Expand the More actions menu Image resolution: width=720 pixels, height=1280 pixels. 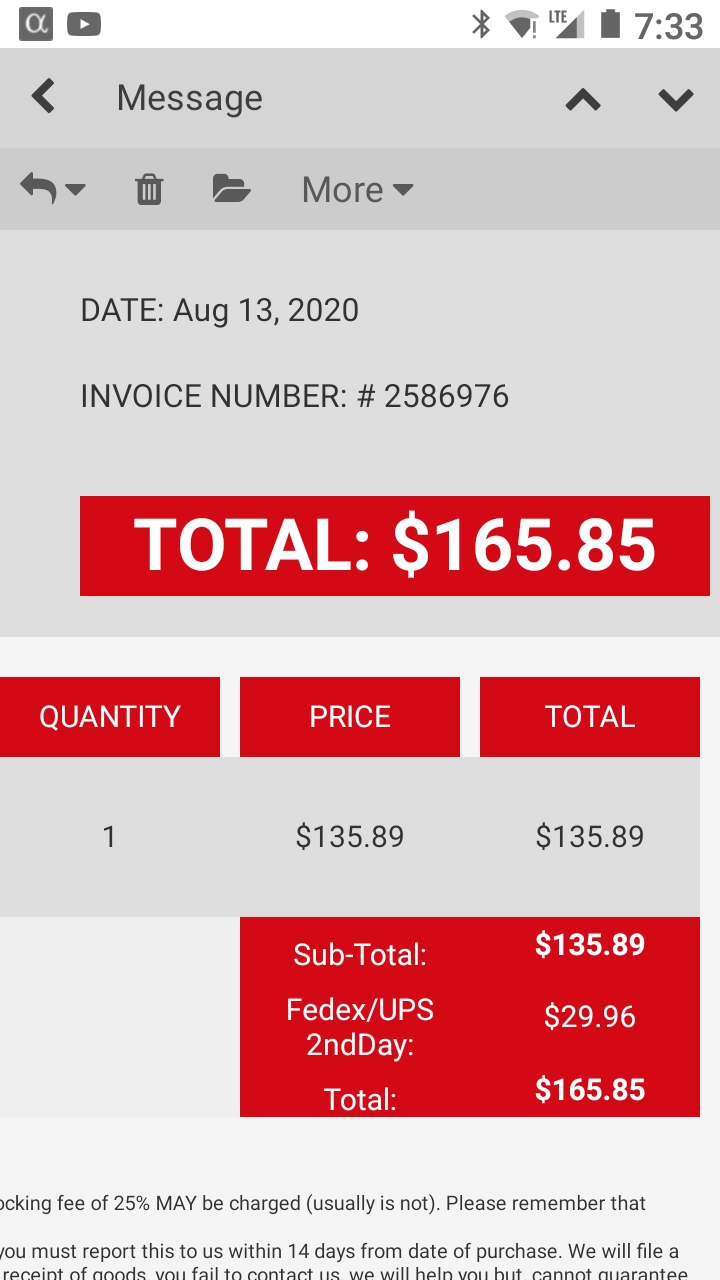pyautogui.click(x=357, y=189)
